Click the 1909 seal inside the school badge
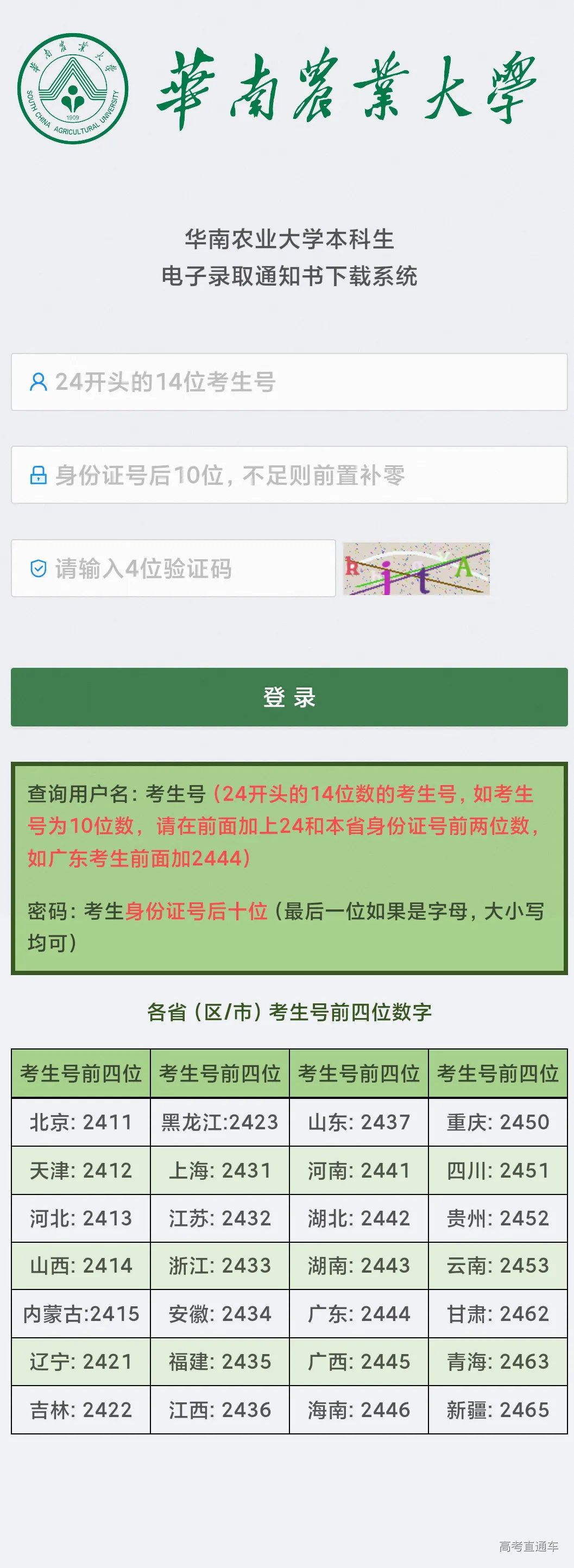 pyautogui.click(x=73, y=116)
